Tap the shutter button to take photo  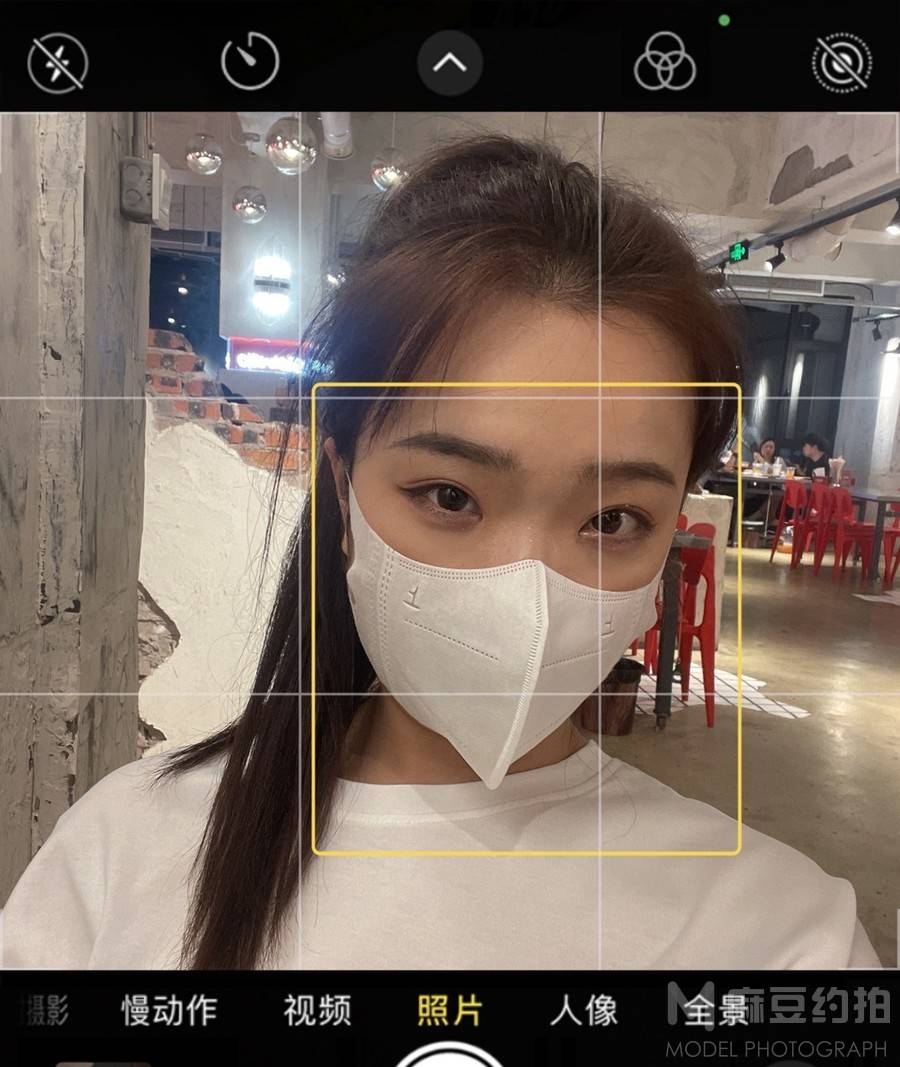pyautogui.click(x=450, y=1056)
